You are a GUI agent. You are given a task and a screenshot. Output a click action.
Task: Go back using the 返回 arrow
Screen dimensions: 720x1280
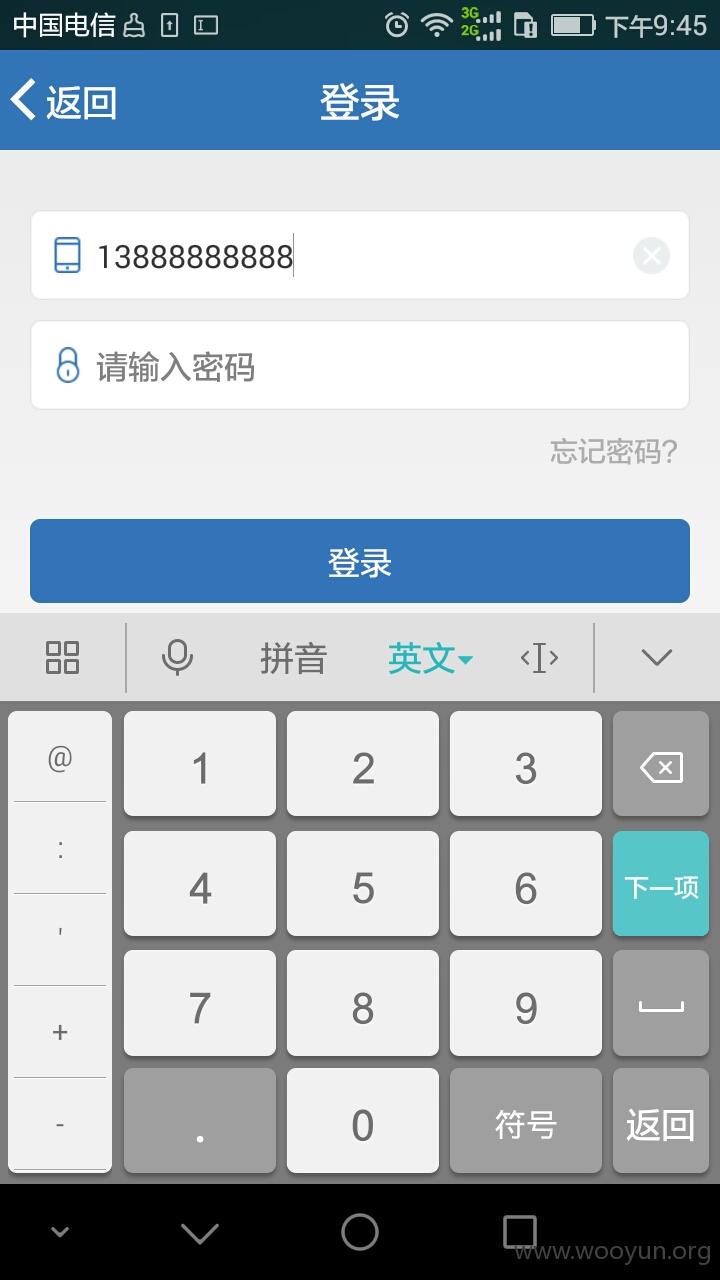pyautogui.click(x=64, y=101)
